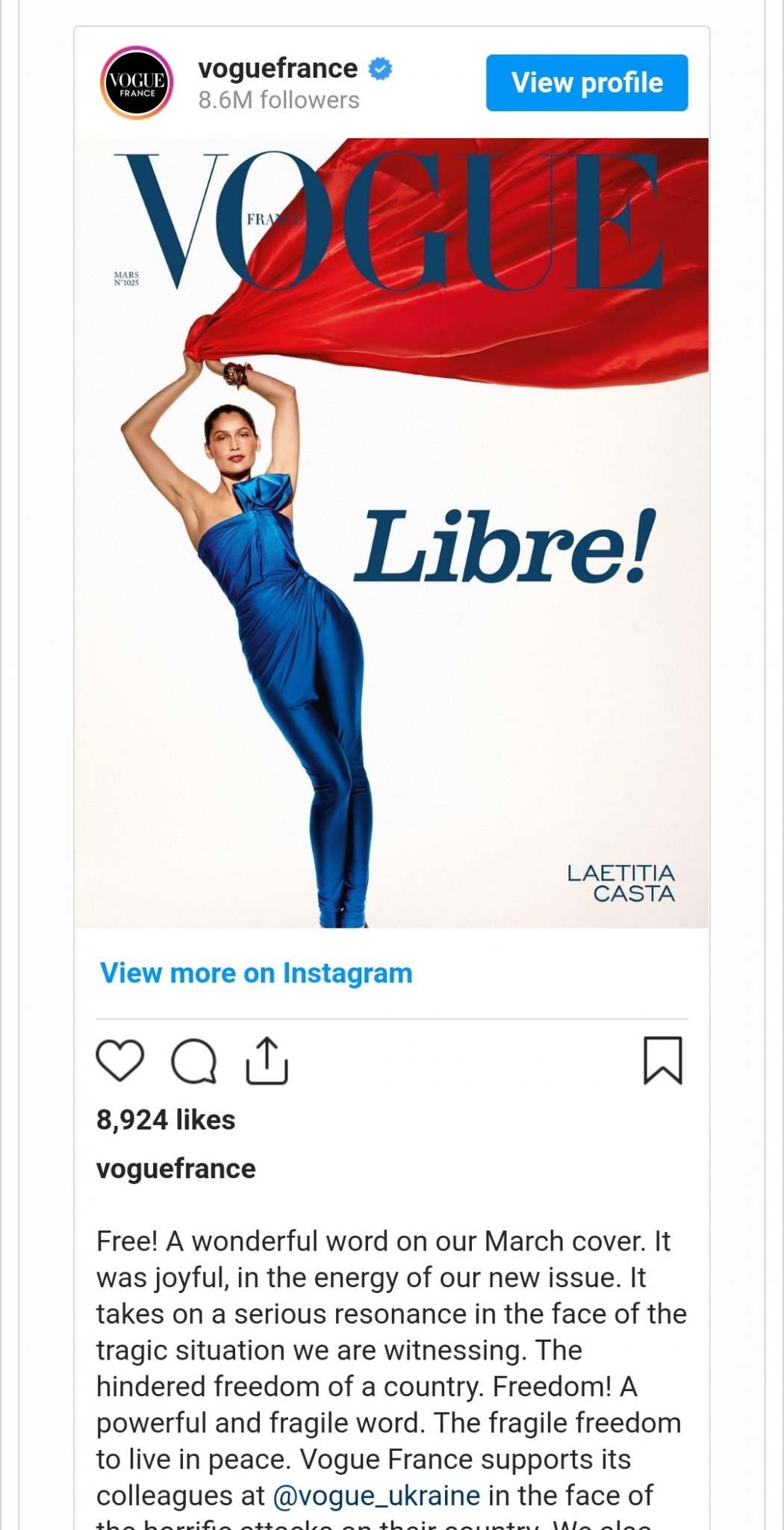This screenshot has width=784, height=1530.
Task: Save the post with the bookmark icon
Action: click(x=662, y=1060)
